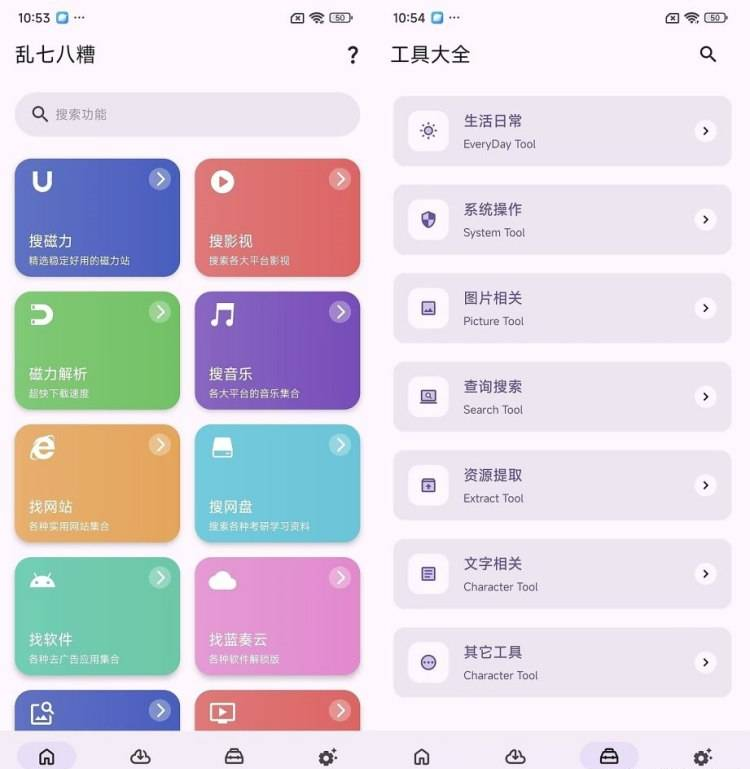Open the 搜磁力 card

(x=97, y=217)
